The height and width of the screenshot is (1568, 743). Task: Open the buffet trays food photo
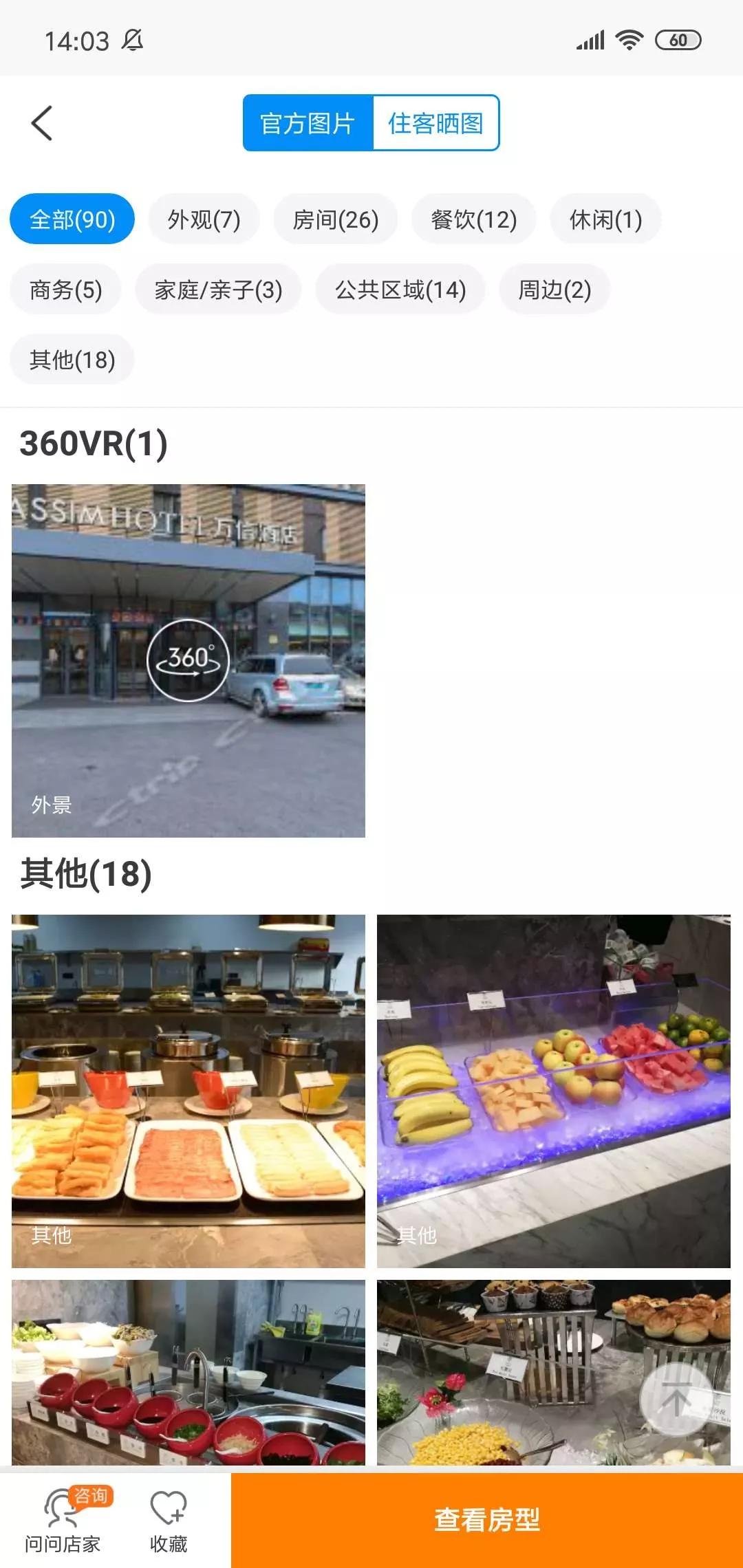point(188,1091)
